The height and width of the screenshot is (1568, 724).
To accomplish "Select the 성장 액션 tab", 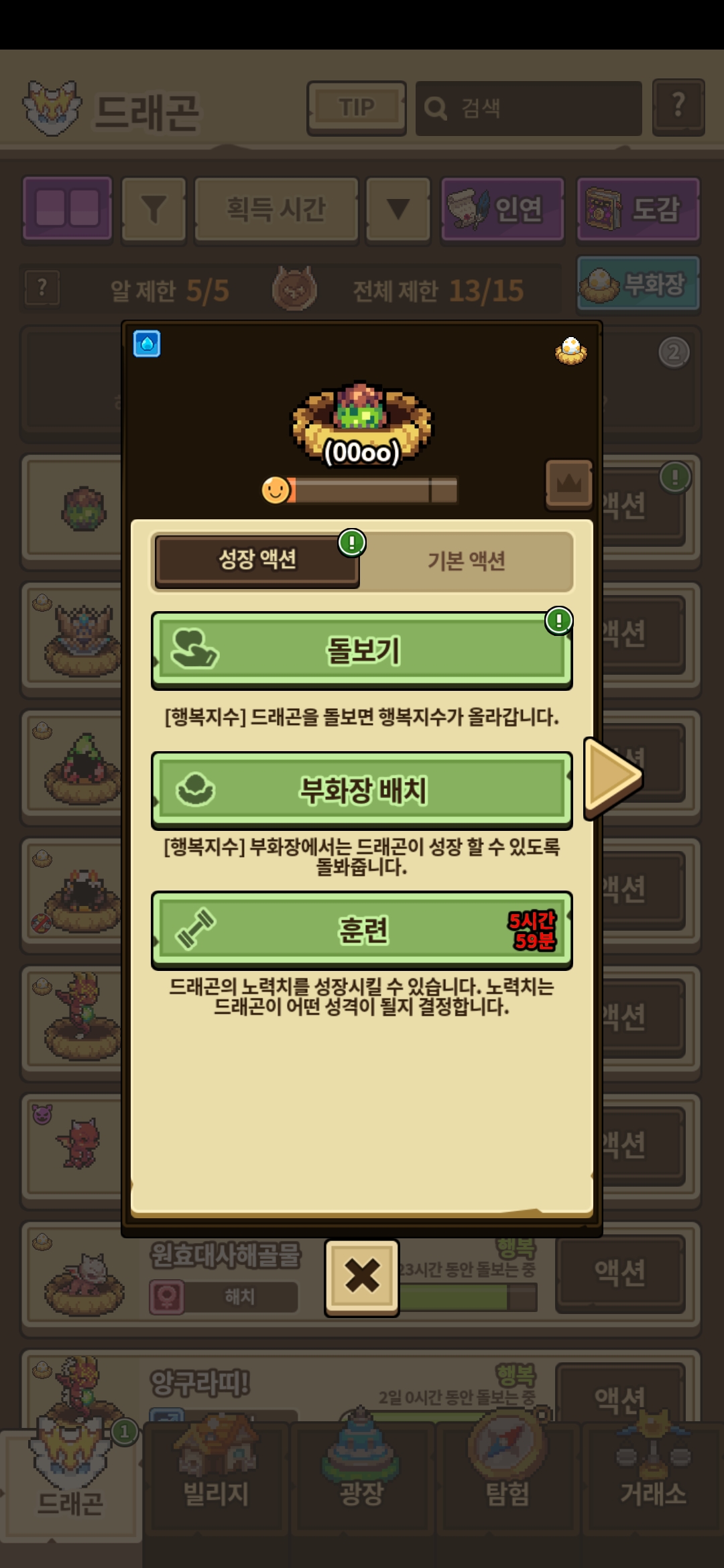I will point(257,560).
